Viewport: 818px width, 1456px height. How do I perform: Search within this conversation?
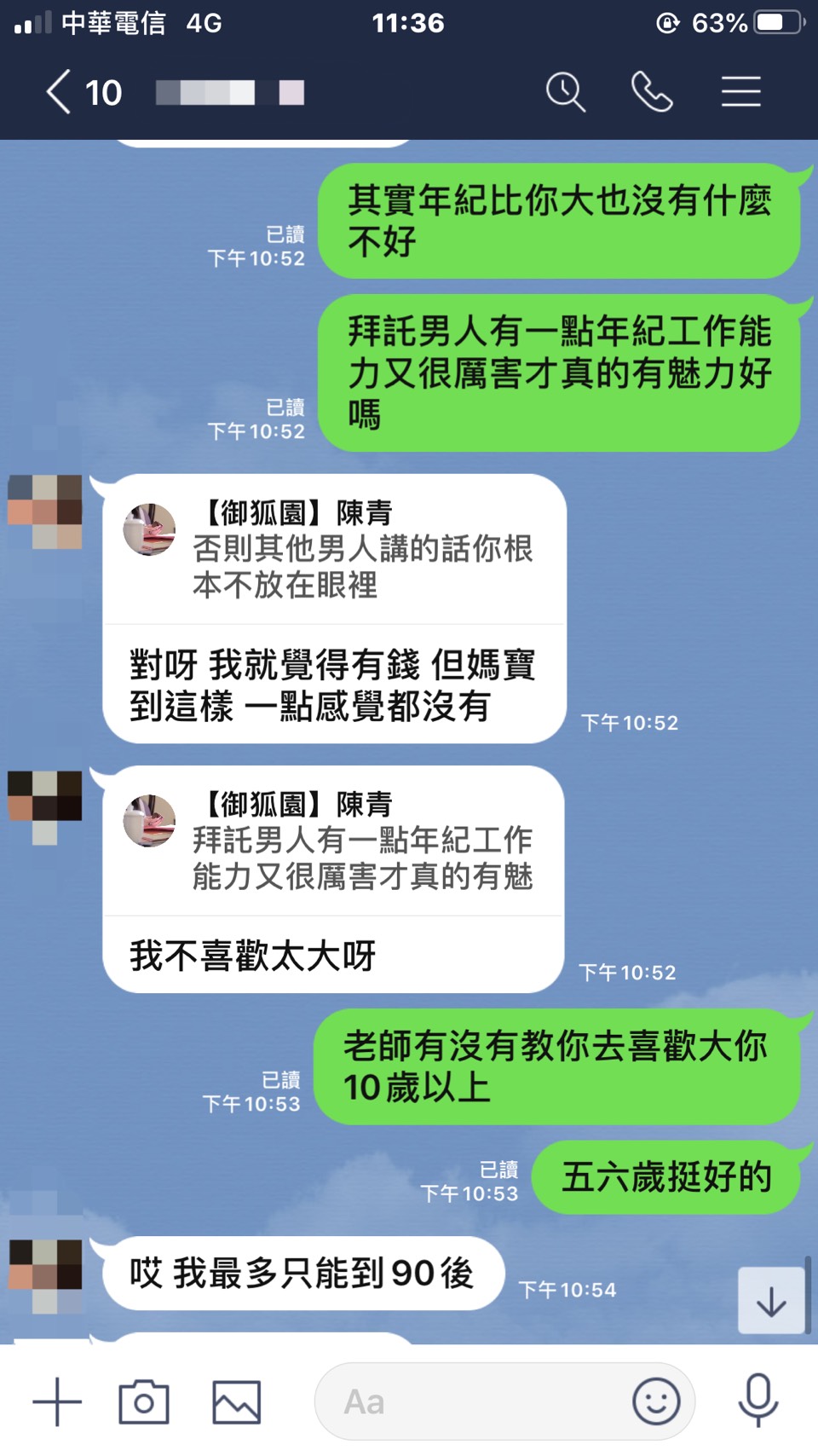click(566, 92)
